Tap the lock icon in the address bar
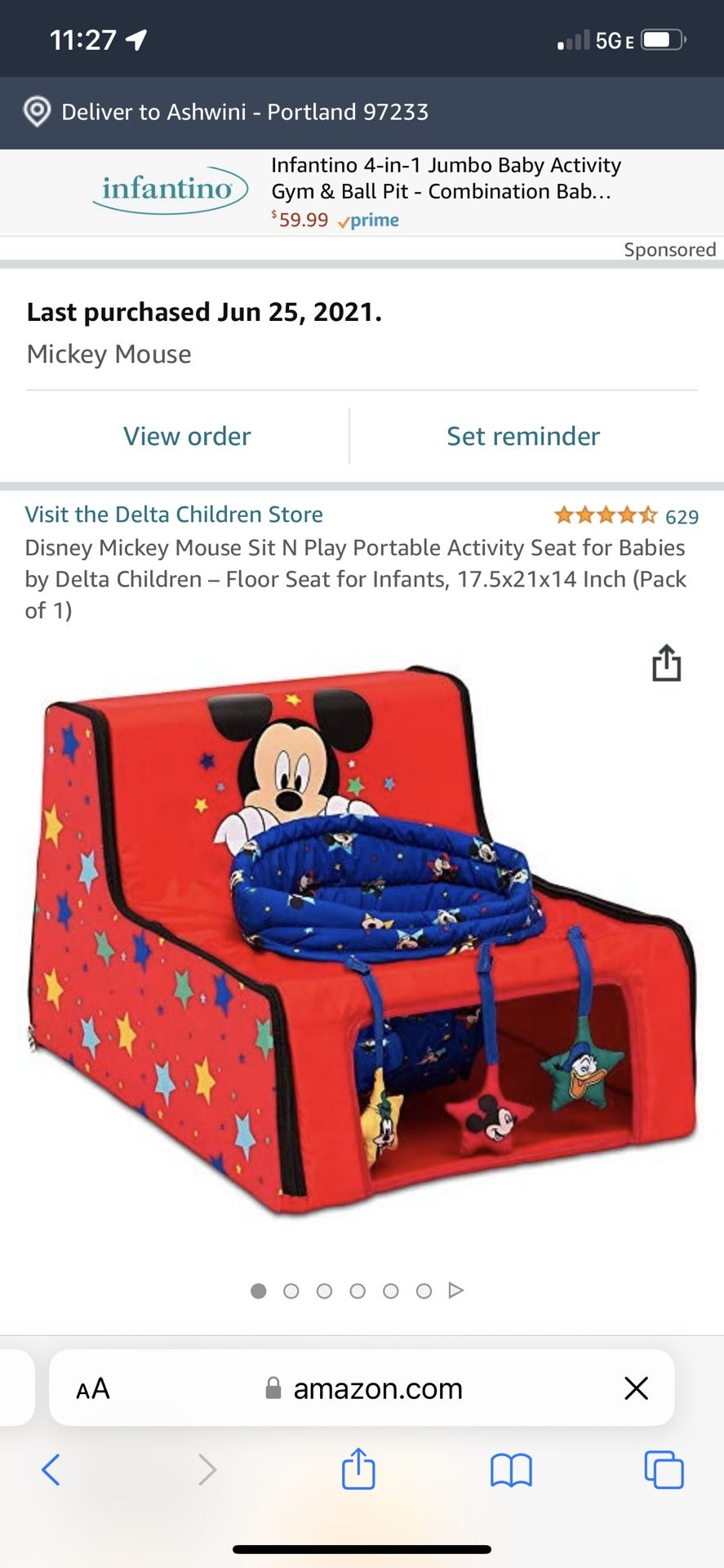 pos(272,1387)
